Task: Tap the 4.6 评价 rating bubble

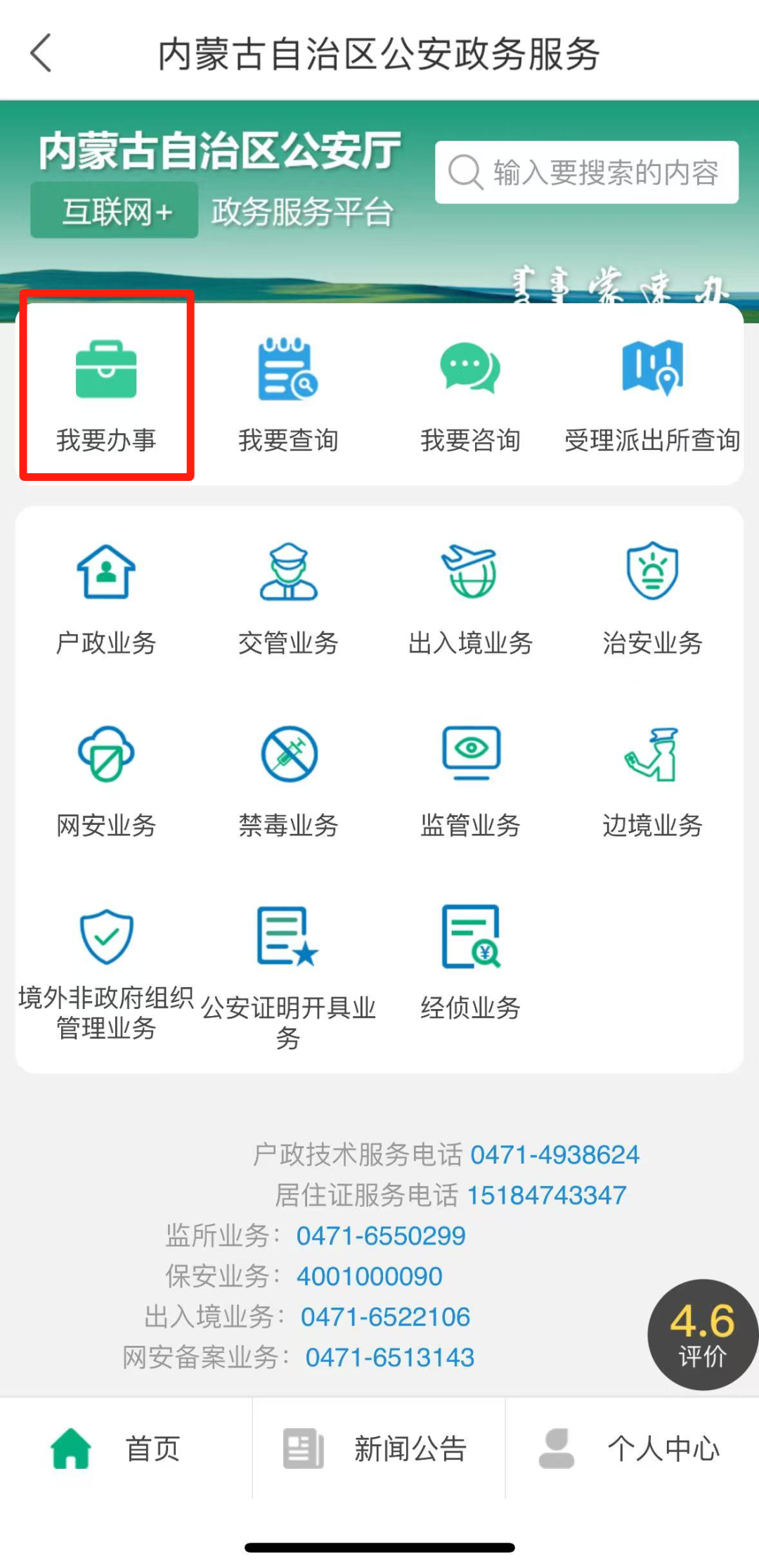Action: [x=701, y=1334]
